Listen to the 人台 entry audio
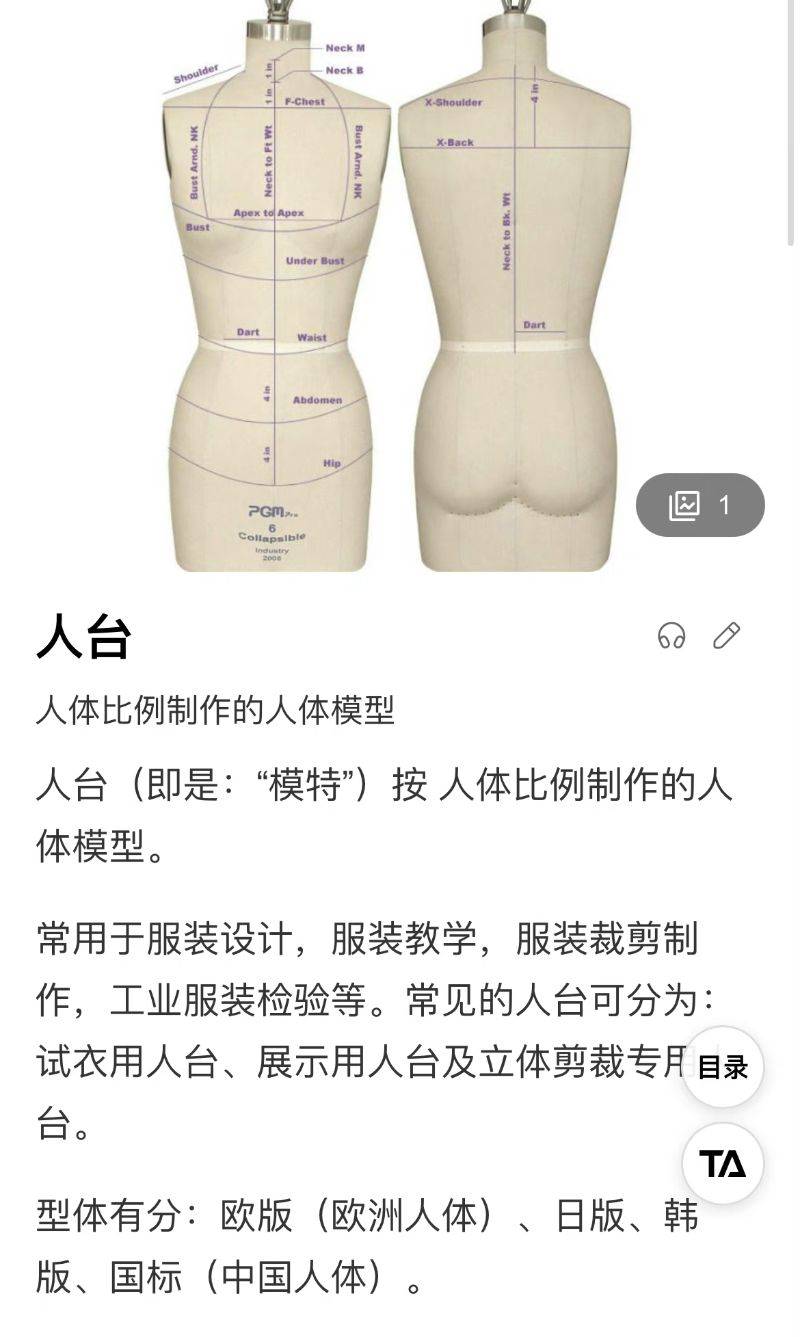This screenshot has width=800, height=1337. (672, 635)
